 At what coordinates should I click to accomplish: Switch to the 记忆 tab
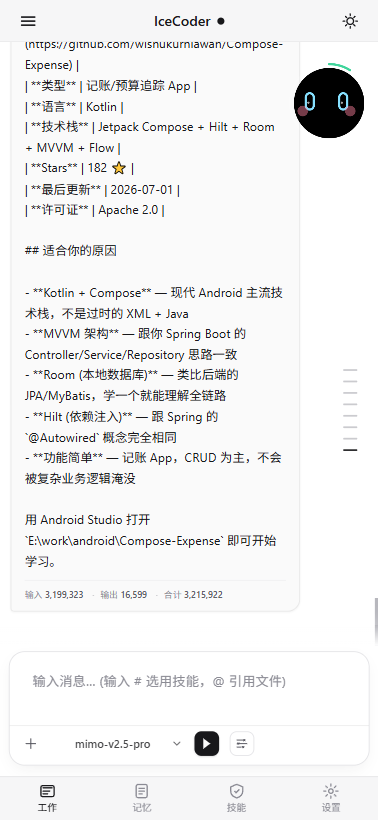coord(142,798)
